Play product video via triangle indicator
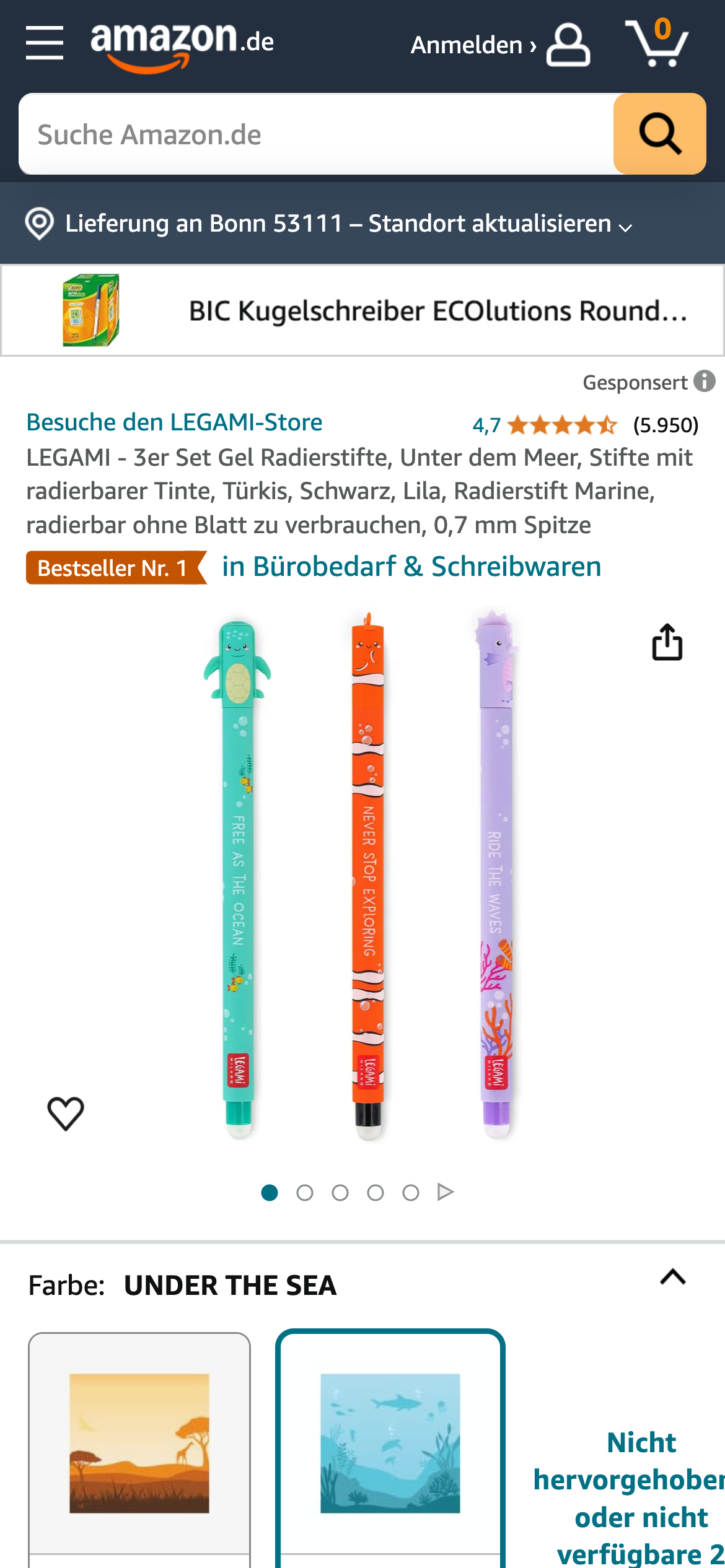The width and height of the screenshot is (725, 1568). pos(446,1192)
